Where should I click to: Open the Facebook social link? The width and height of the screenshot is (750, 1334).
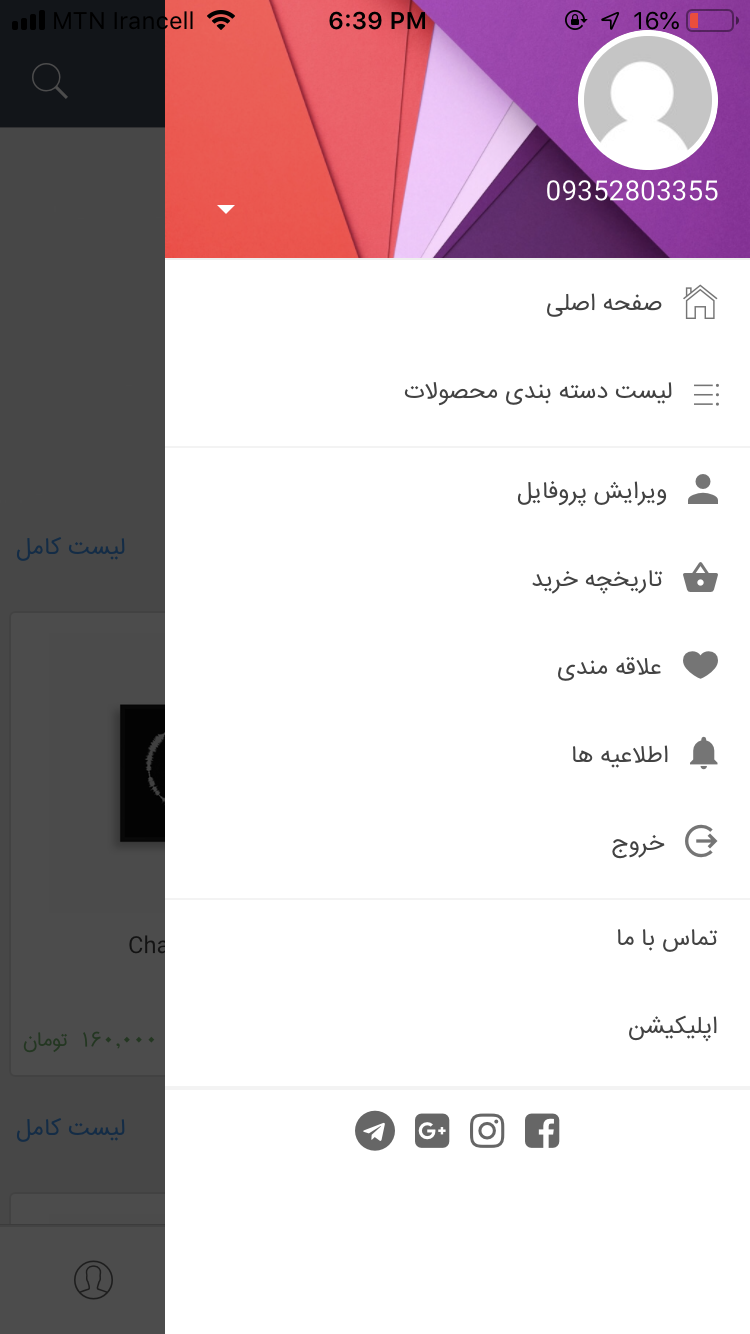[x=542, y=1131]
